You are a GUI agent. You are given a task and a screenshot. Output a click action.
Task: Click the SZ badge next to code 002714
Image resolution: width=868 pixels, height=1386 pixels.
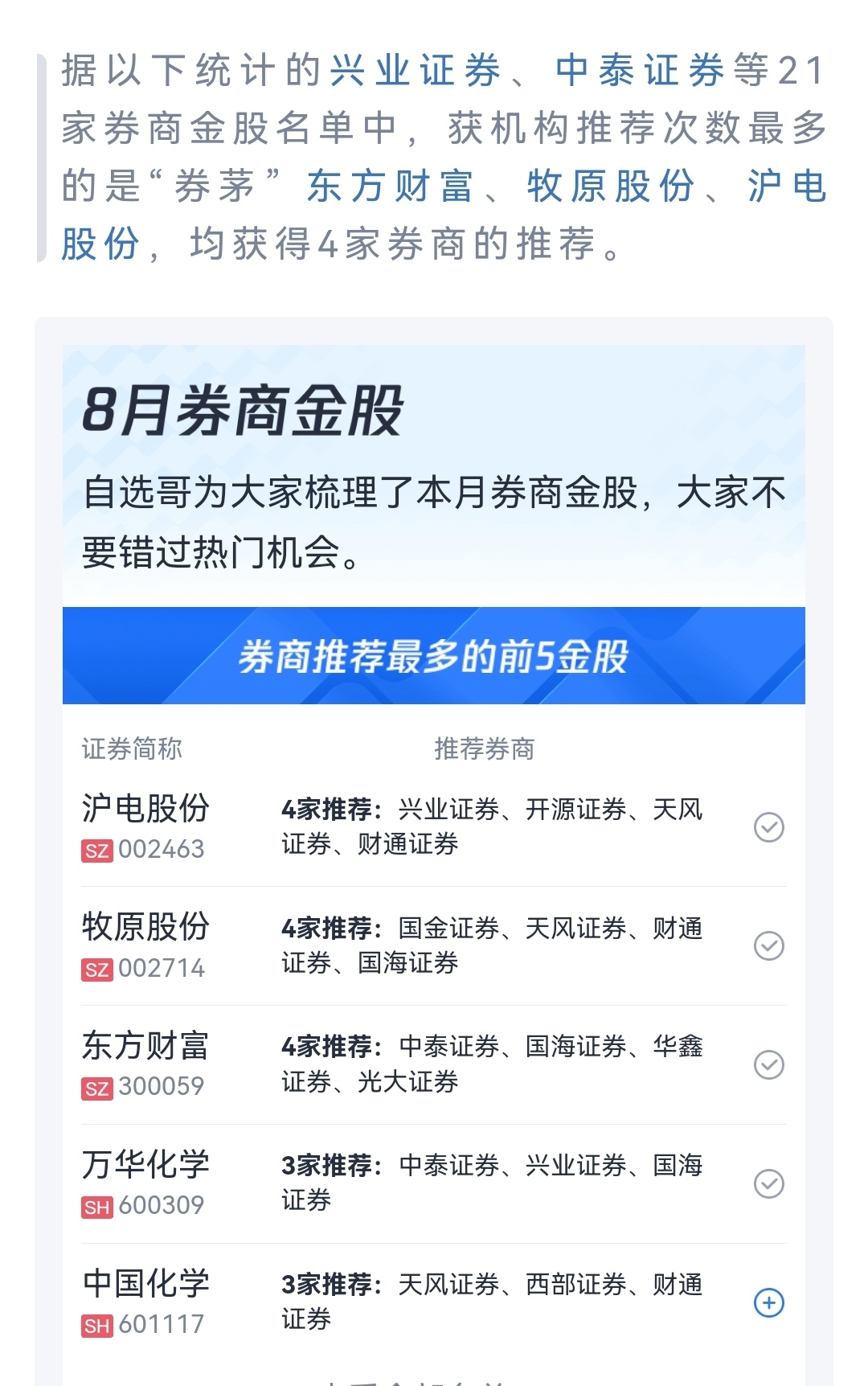96,969
